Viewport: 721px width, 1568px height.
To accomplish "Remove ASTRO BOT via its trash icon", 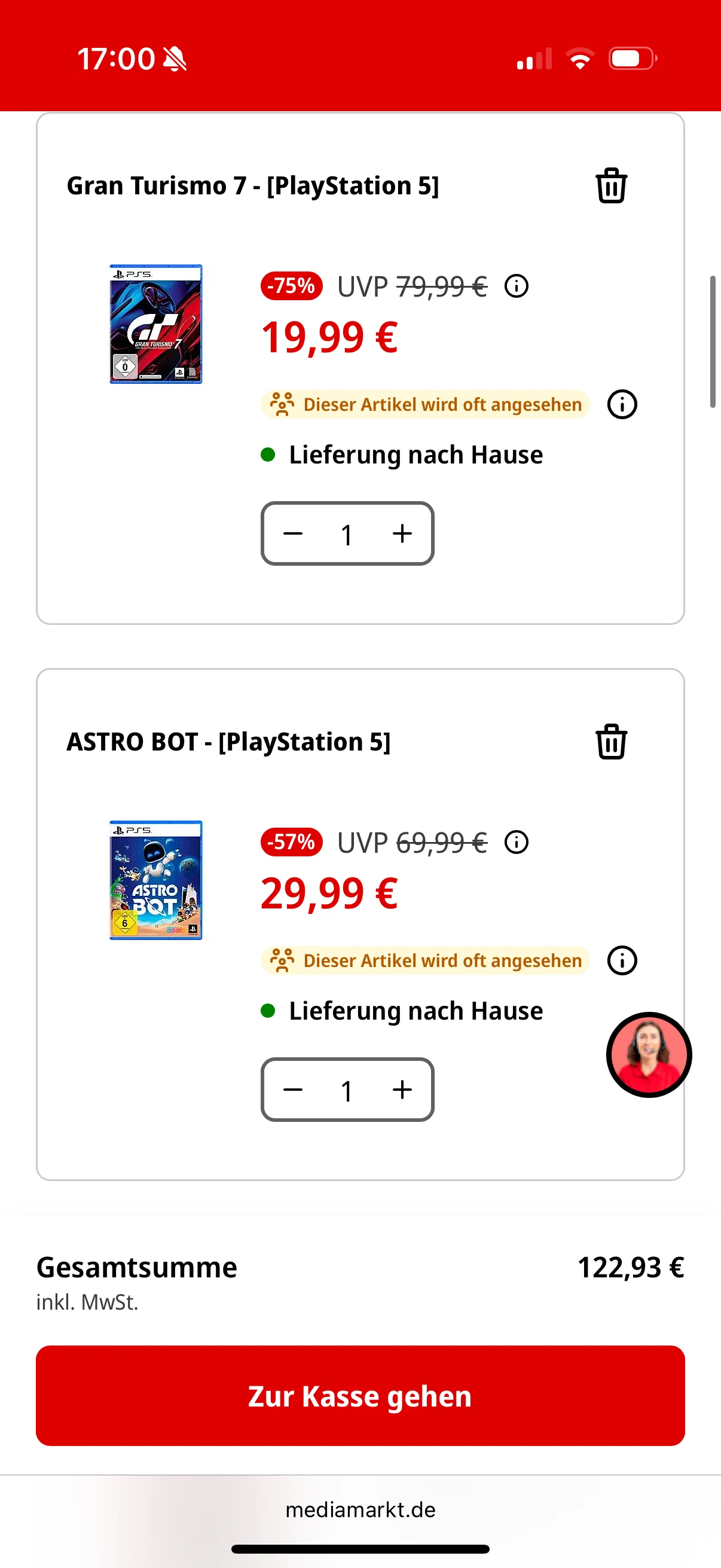I will click(611, 742).
